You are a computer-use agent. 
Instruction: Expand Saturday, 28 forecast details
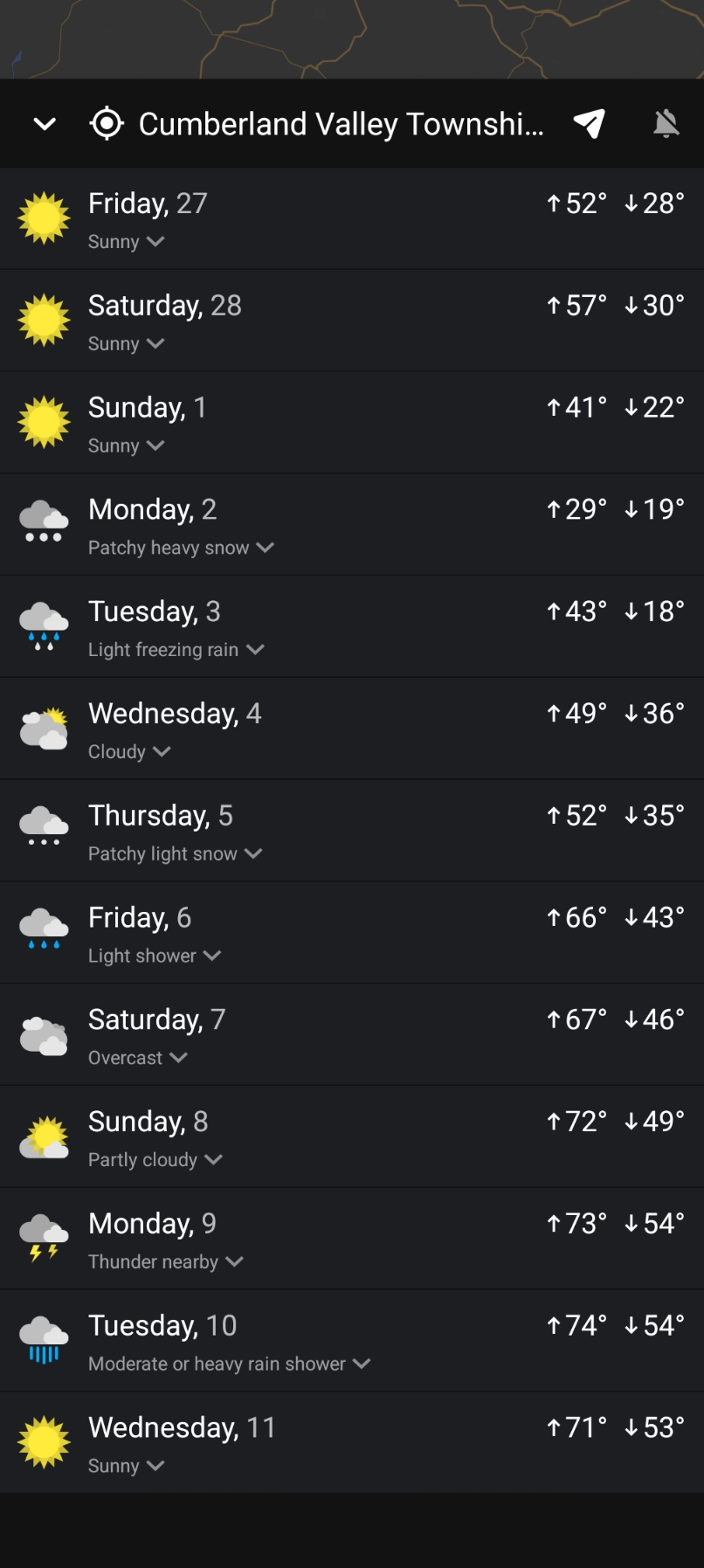[x=155, y=344]
